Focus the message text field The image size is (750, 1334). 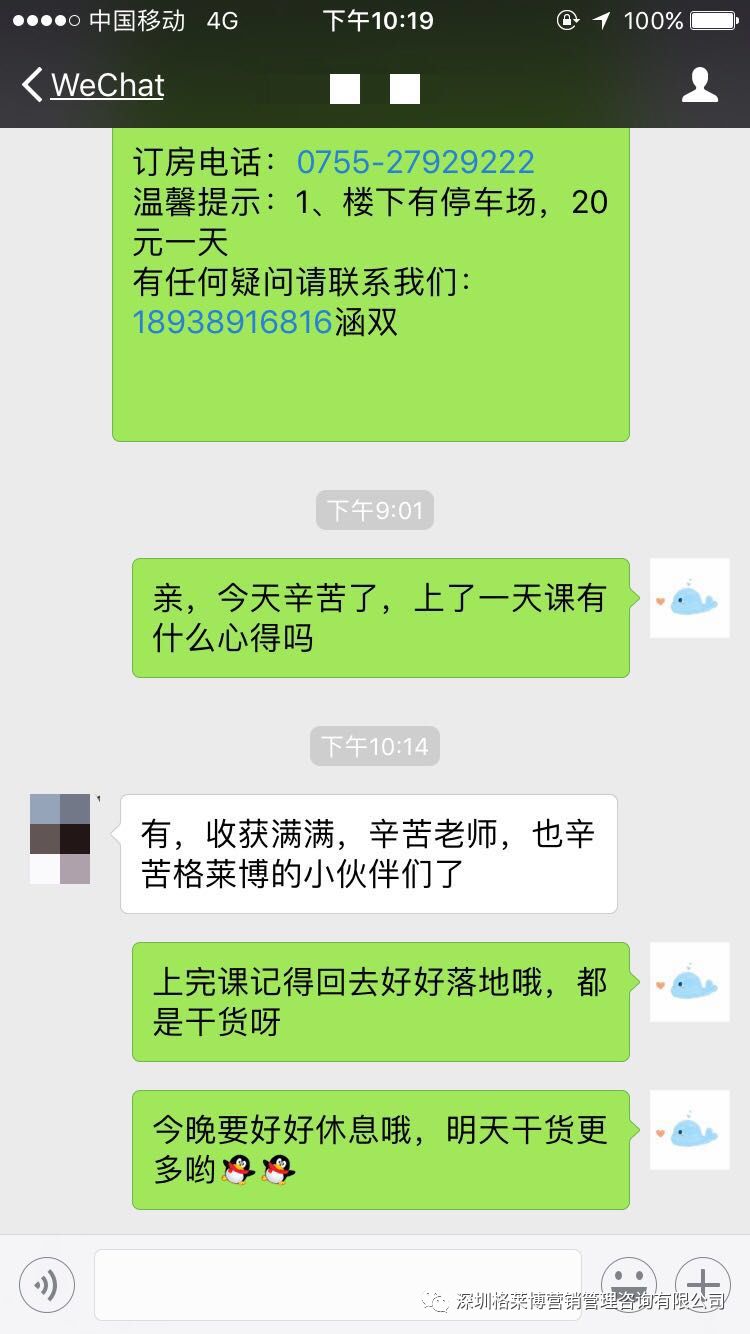coord(337,1284)
